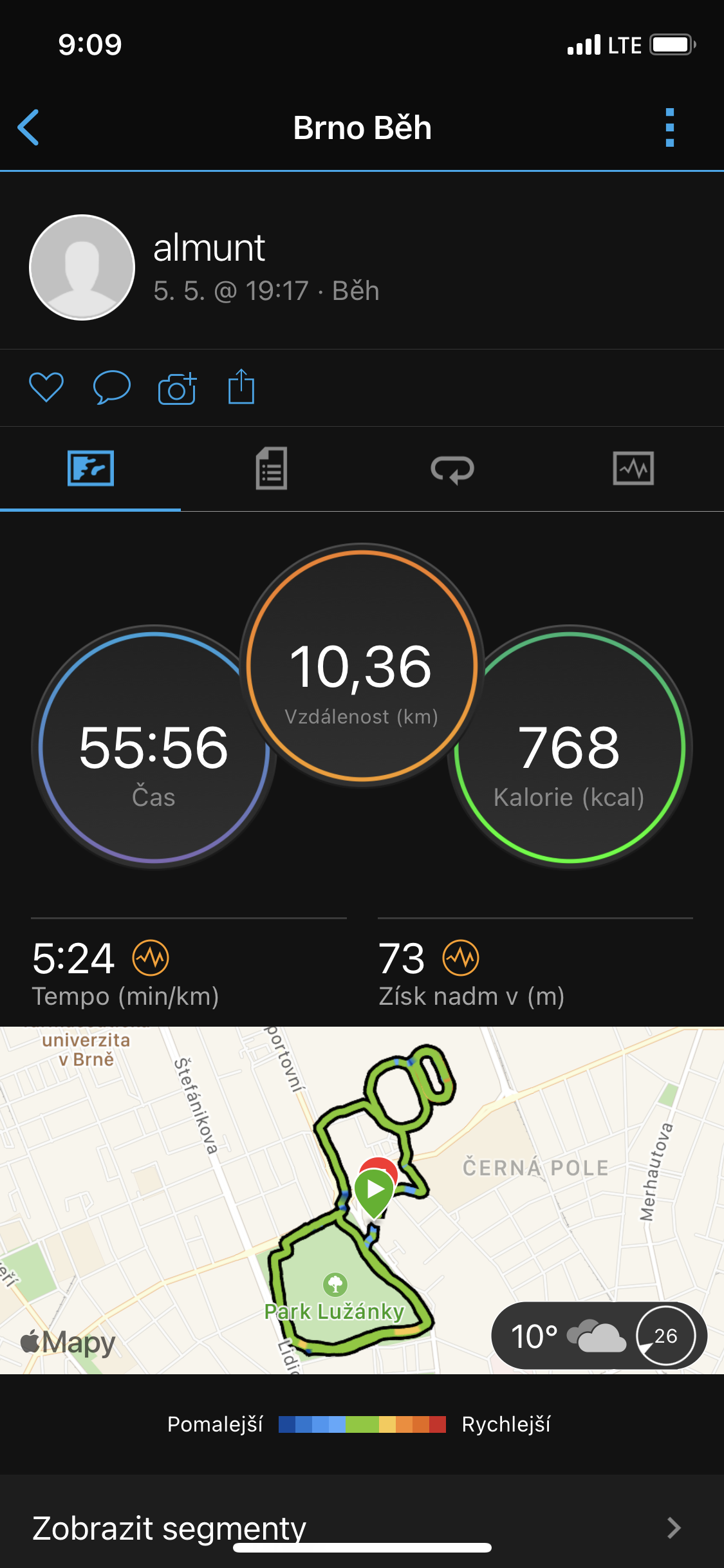Tap the insight icon beside elevation gain 73
This screenshot has width=724, height=1568.
pos(461,958)
